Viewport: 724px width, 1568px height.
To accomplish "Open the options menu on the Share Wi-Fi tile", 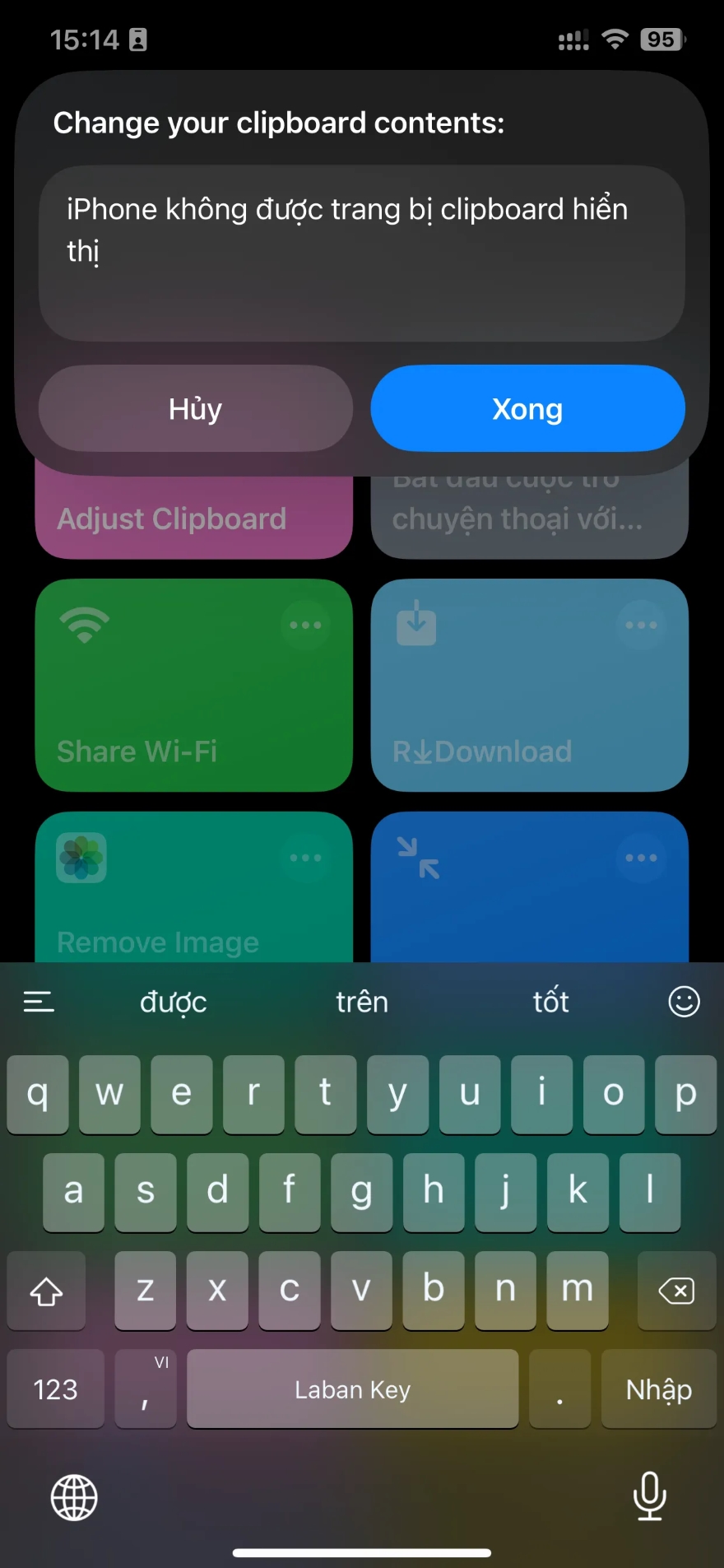I will (305, 625).
